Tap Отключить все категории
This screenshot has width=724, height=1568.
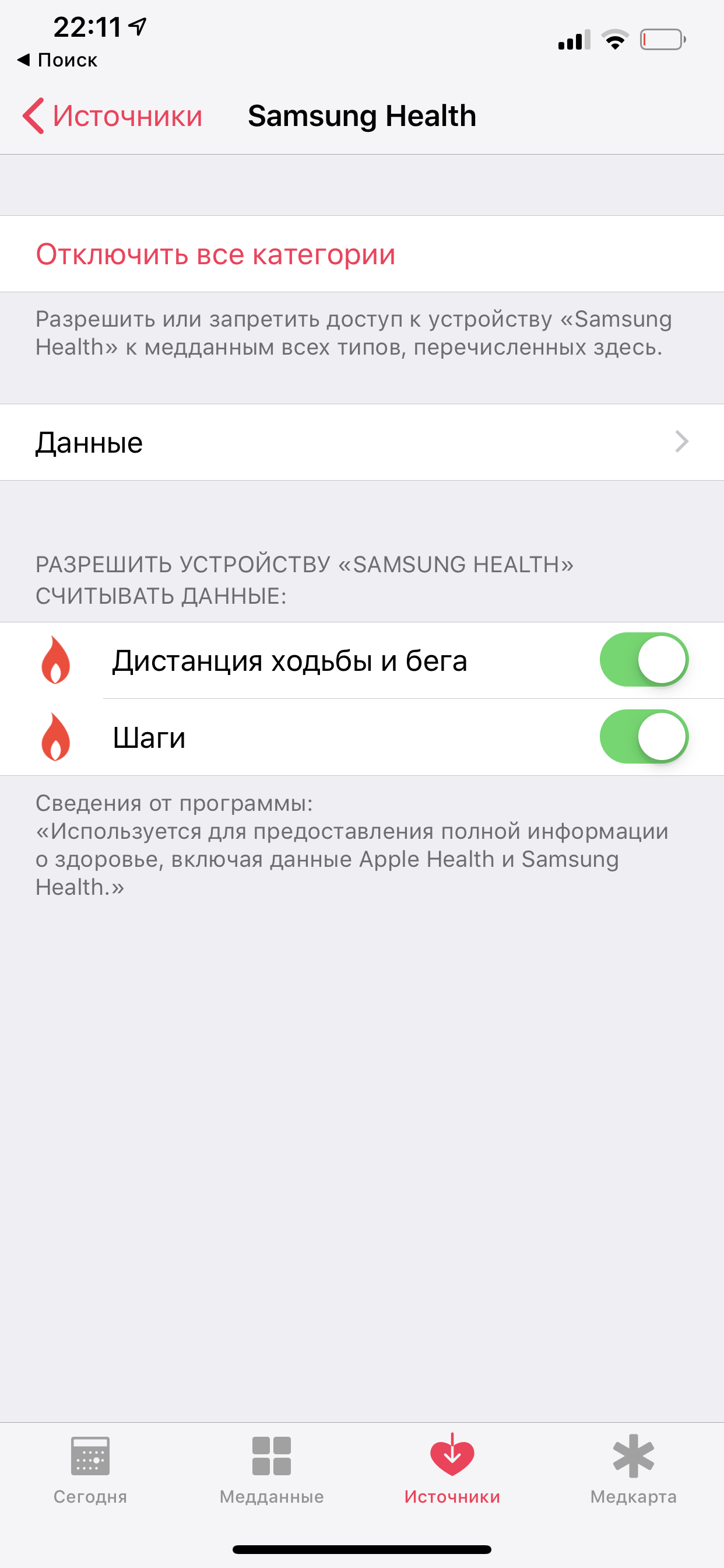(215, 254)
